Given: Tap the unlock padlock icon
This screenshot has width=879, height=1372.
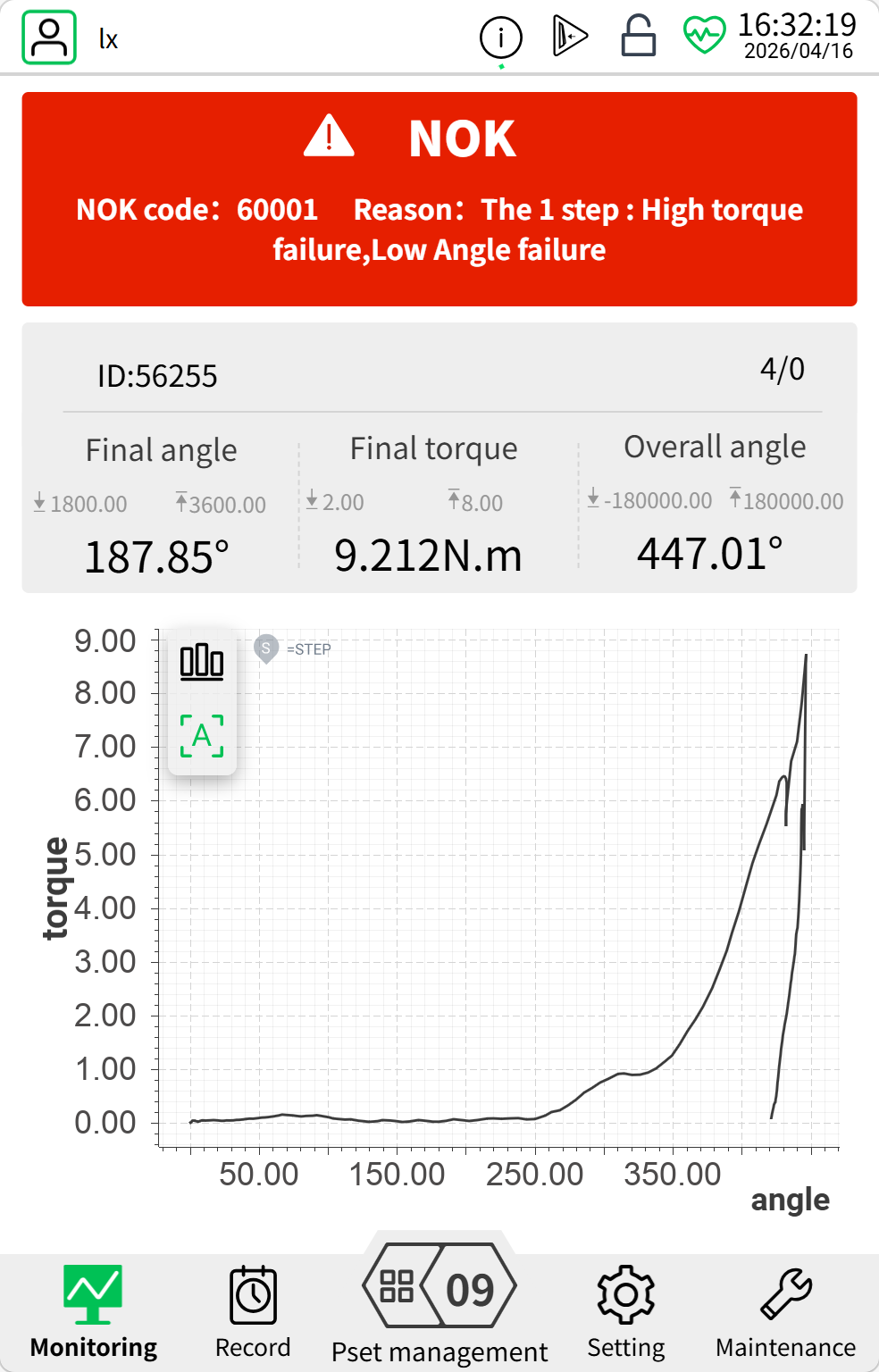Looking at the screenshot, I should [x=638, y=37].
